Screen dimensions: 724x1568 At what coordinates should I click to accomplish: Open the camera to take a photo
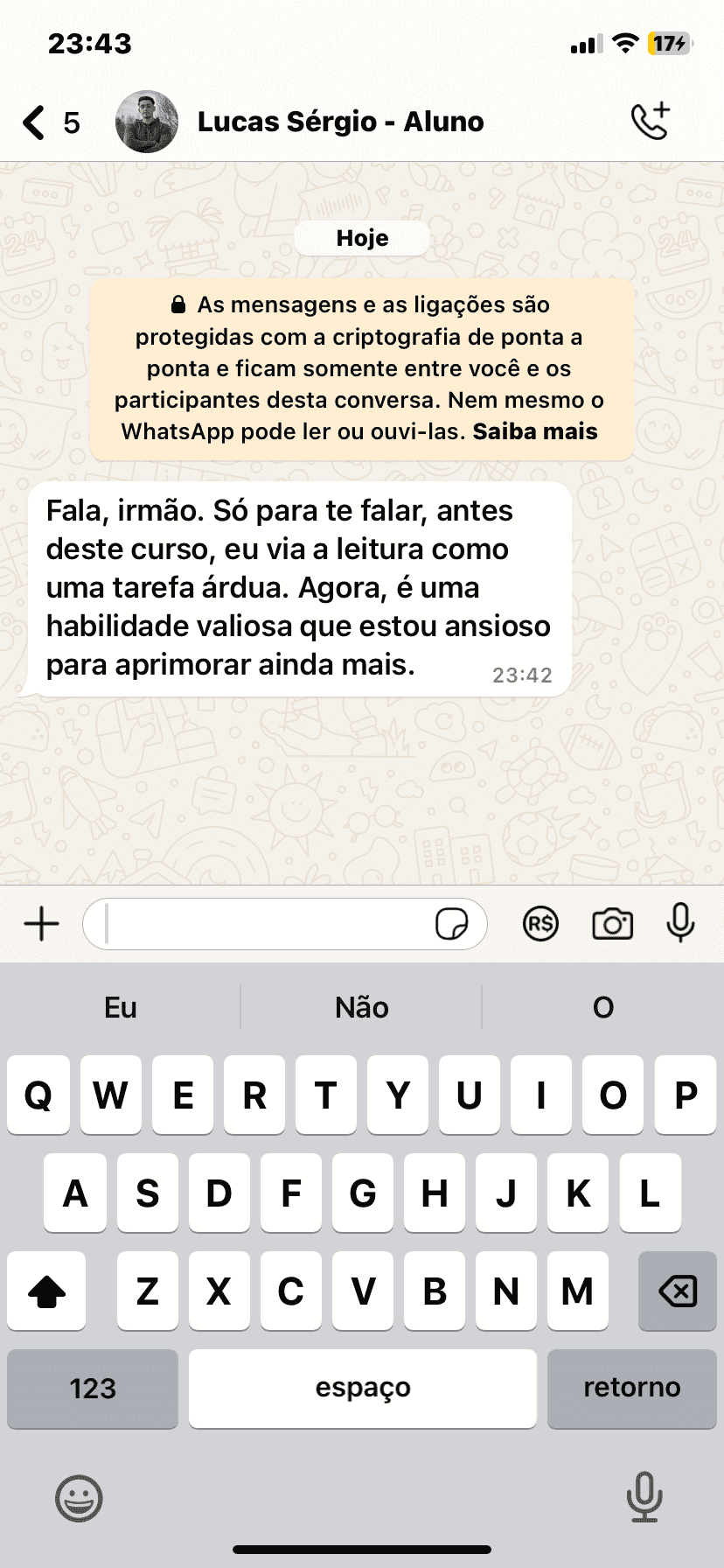click(x=612, y=924)
